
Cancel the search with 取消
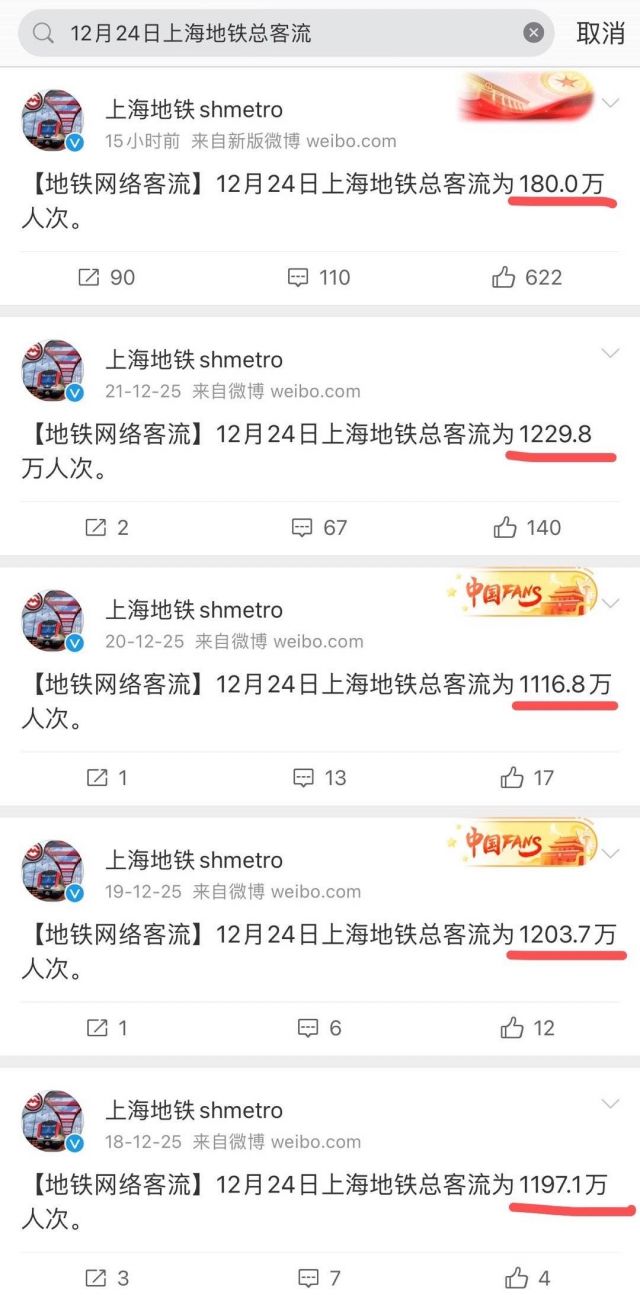[x=600, y=33]
